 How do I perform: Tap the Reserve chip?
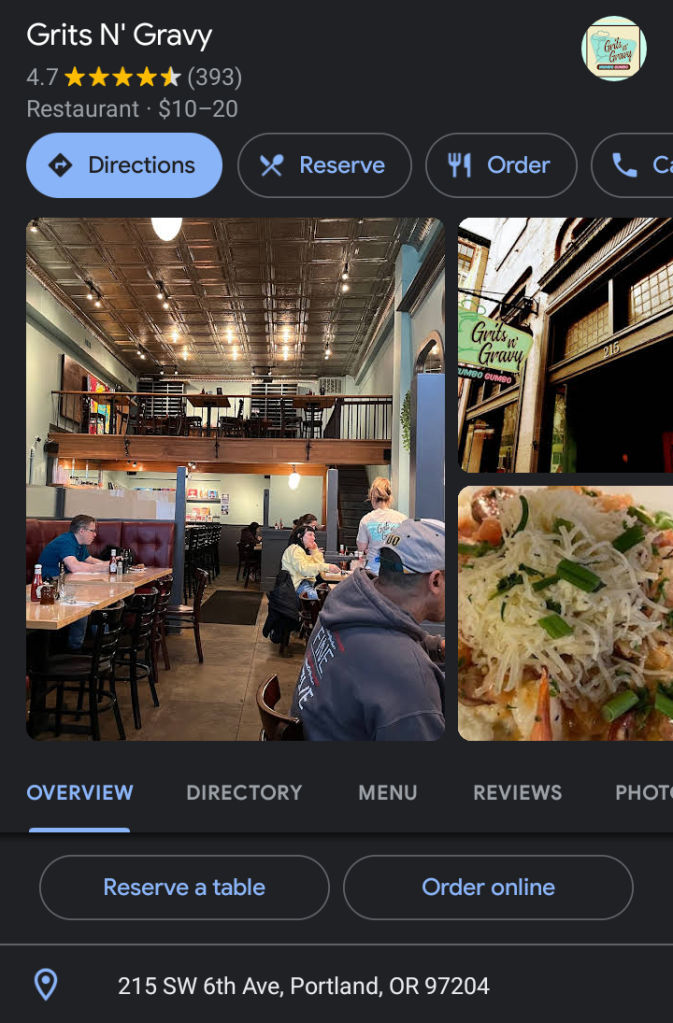tap(324, 165)
